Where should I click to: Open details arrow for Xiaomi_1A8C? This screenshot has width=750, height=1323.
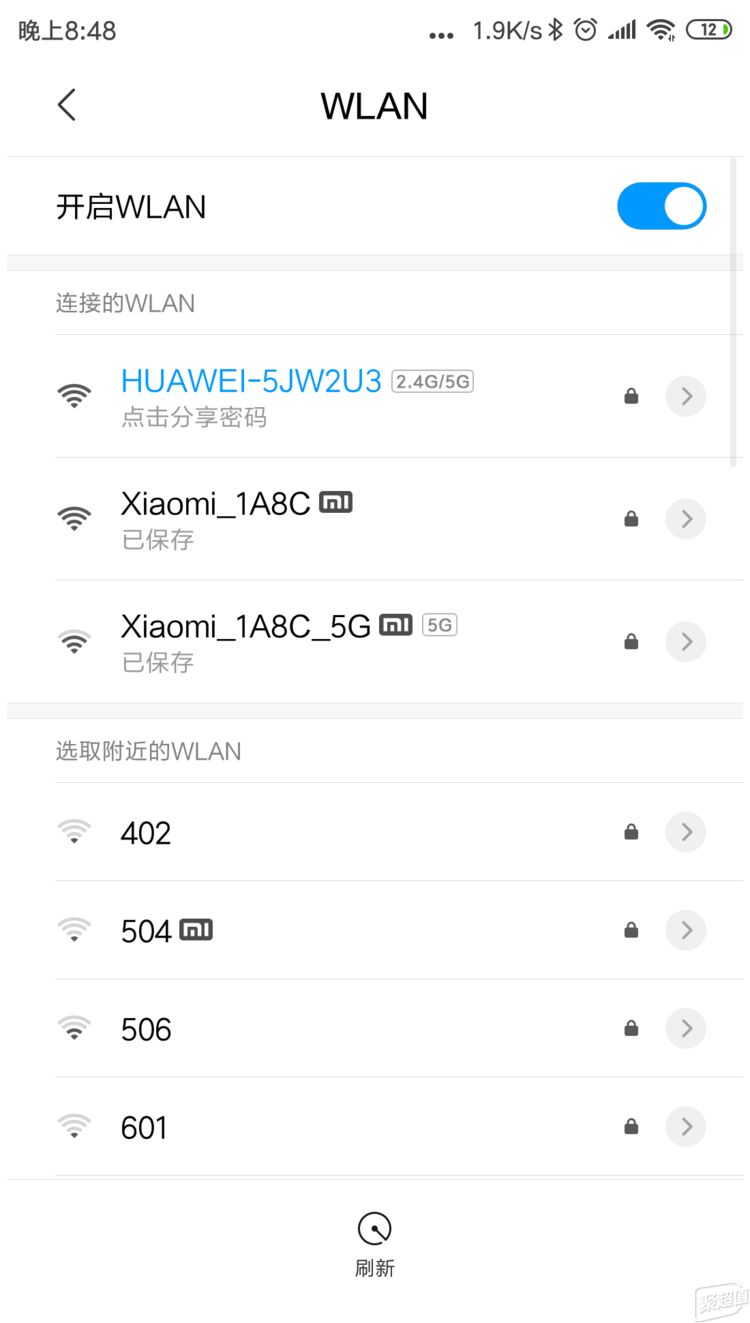686,519
